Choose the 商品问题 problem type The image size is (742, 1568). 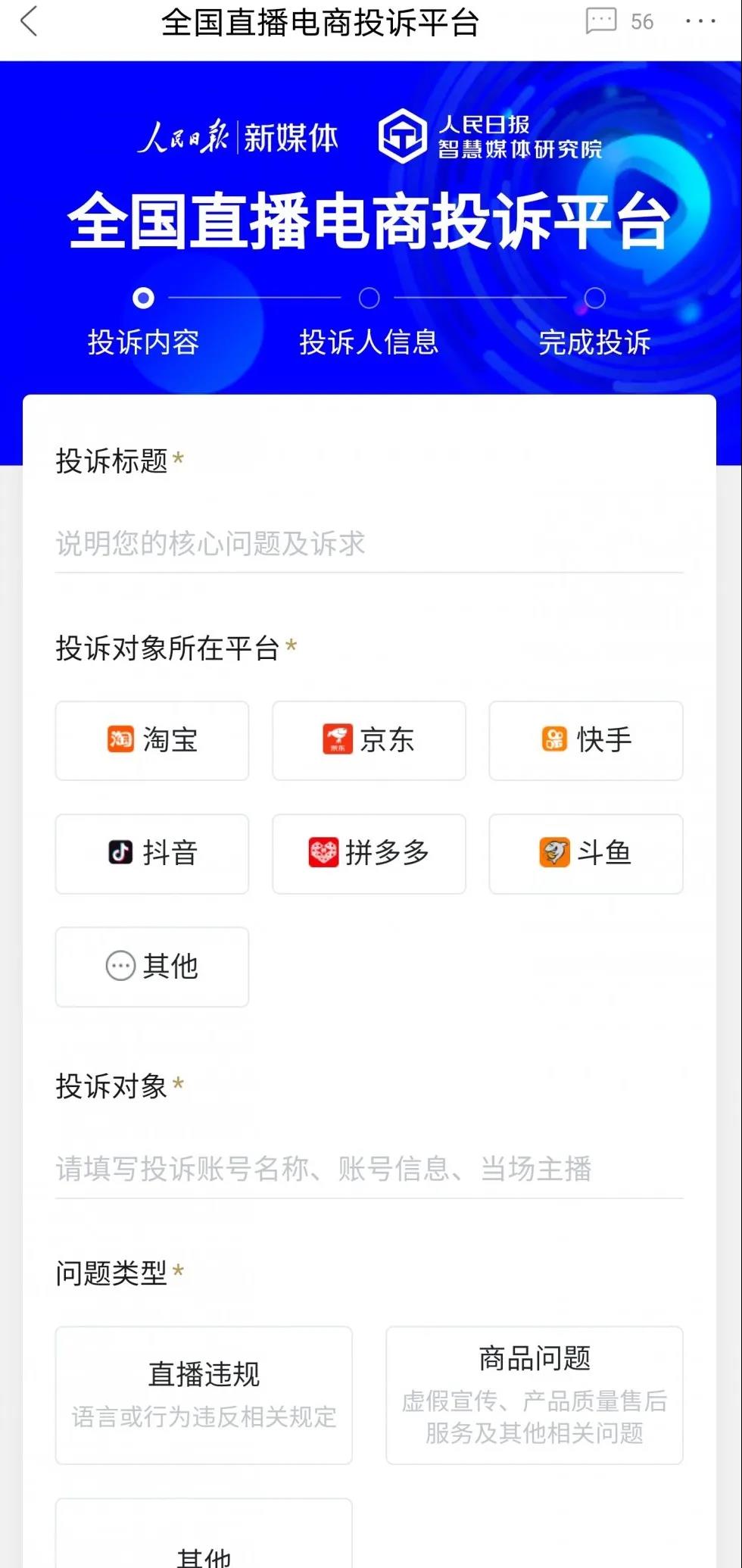[535, 1396]
